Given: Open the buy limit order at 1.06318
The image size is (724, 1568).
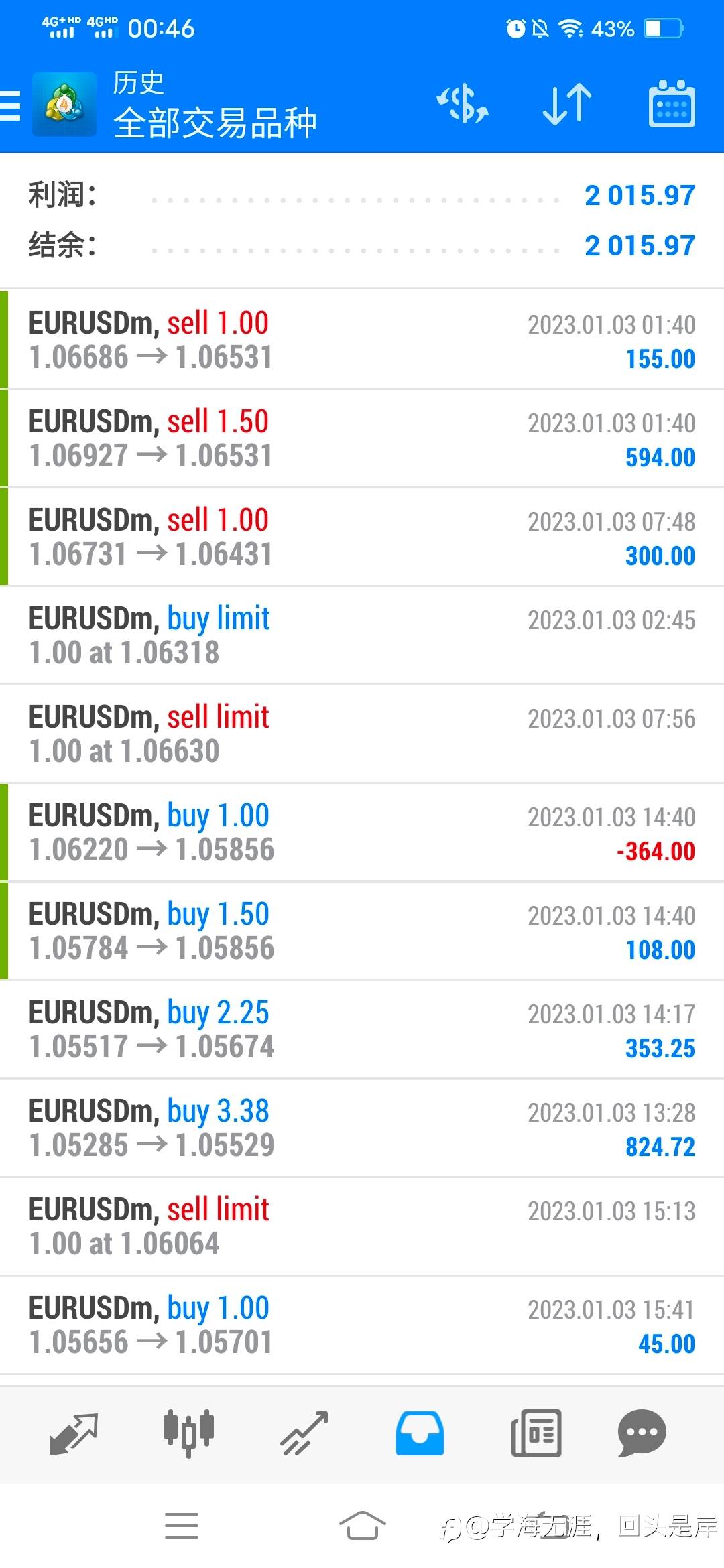Looking at the screenshot, I should coord(362,635).
